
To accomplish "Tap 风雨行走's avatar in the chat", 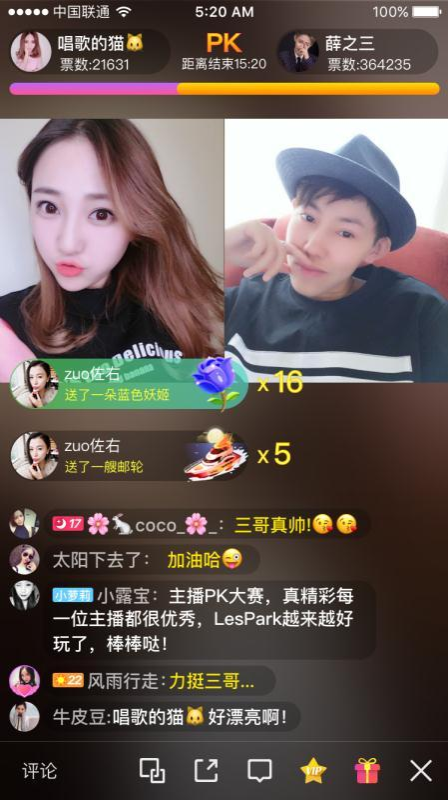I will point(24,681).
